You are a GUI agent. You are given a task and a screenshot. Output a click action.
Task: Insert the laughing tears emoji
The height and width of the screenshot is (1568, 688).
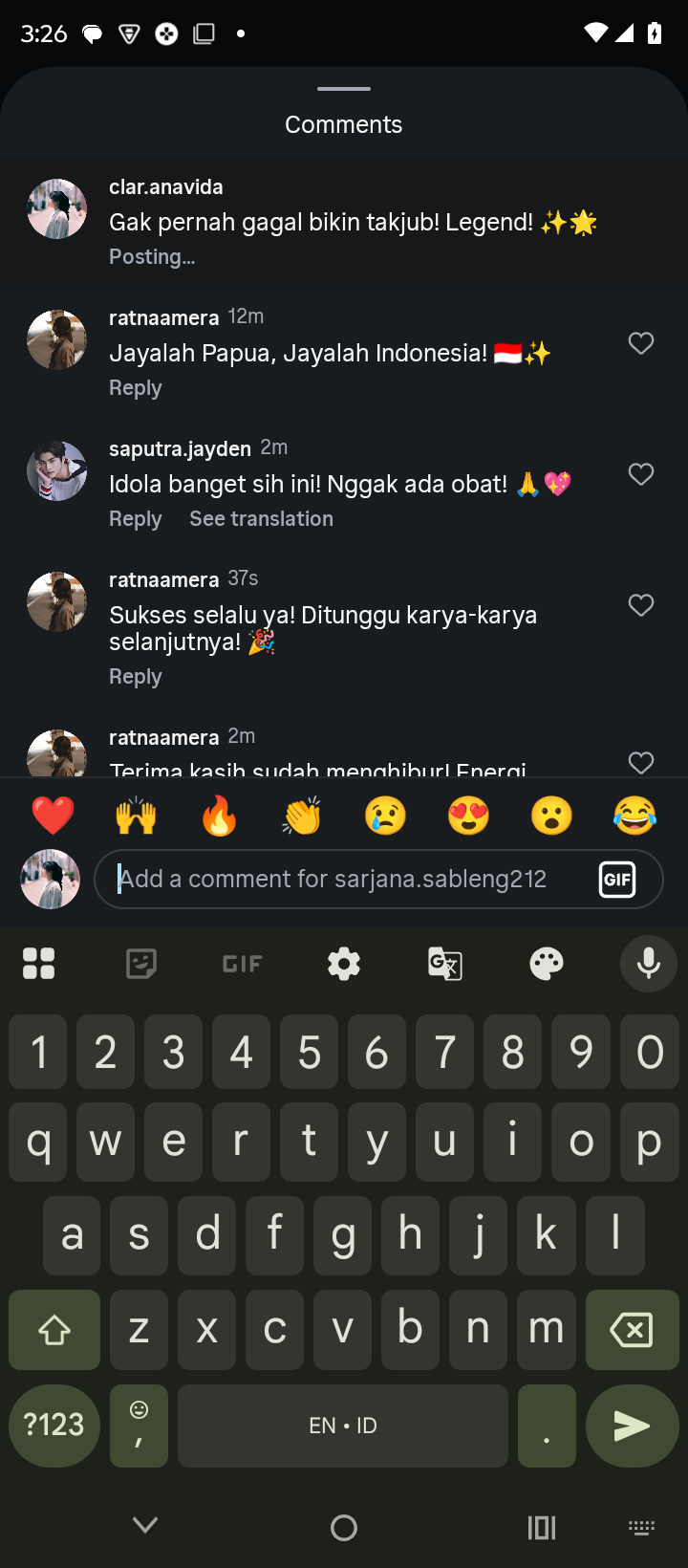635,816
